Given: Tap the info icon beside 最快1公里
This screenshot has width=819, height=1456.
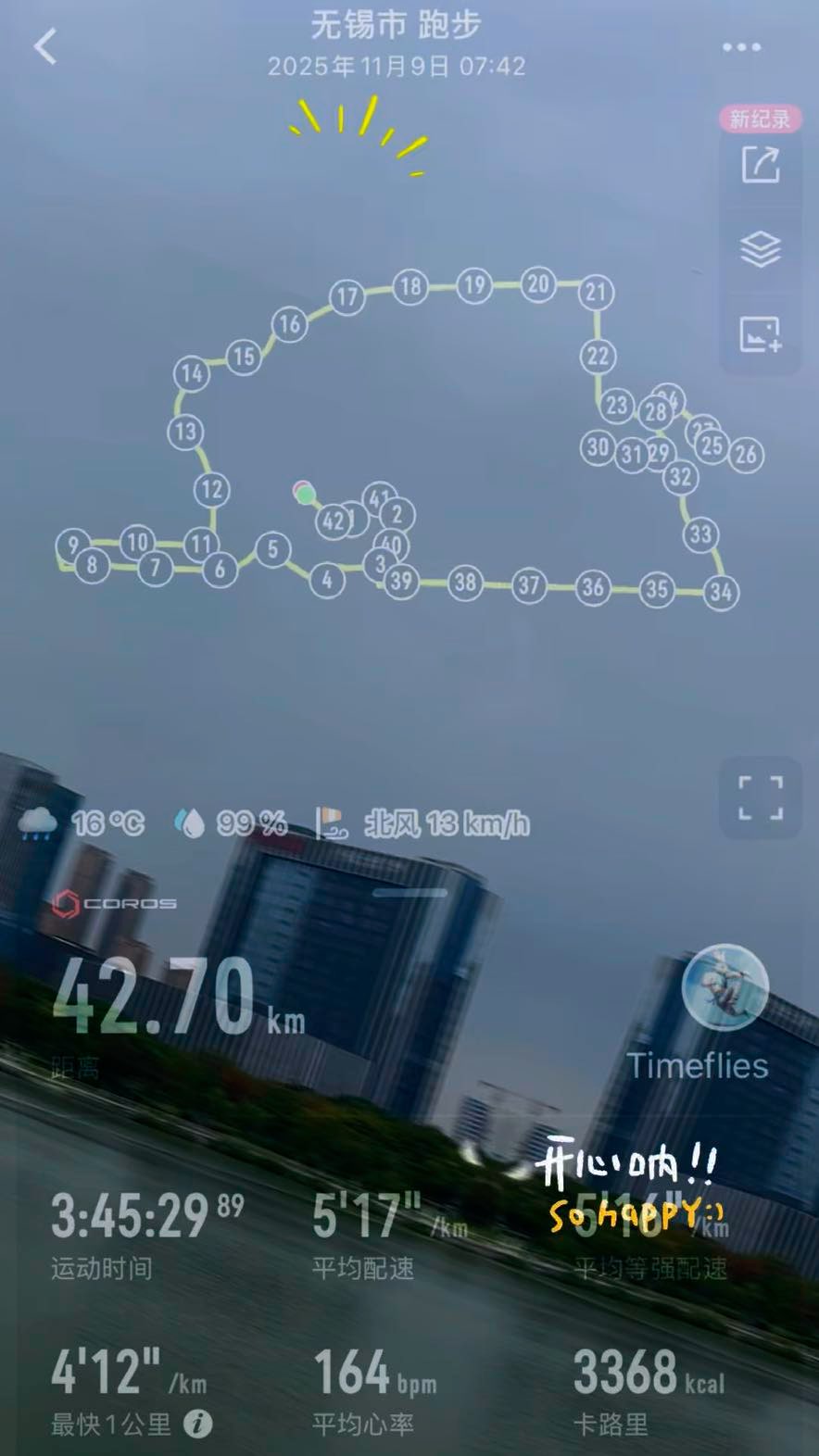Looking at the screenshot, I should coord(197,1423).
